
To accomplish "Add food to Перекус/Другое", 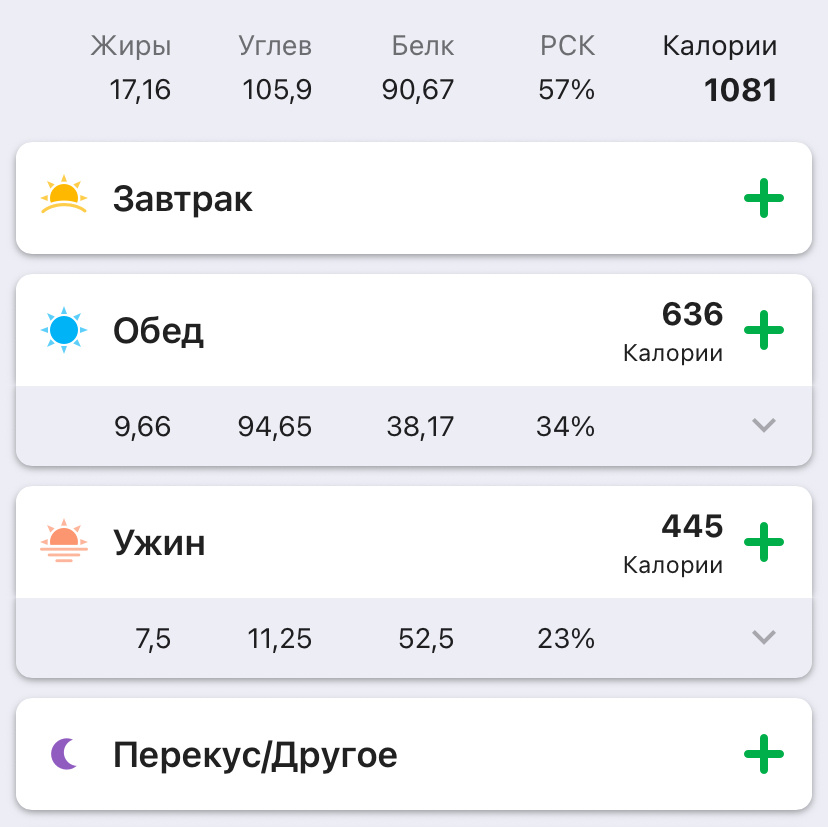I will pyautogui.click(x=763, y=754).
